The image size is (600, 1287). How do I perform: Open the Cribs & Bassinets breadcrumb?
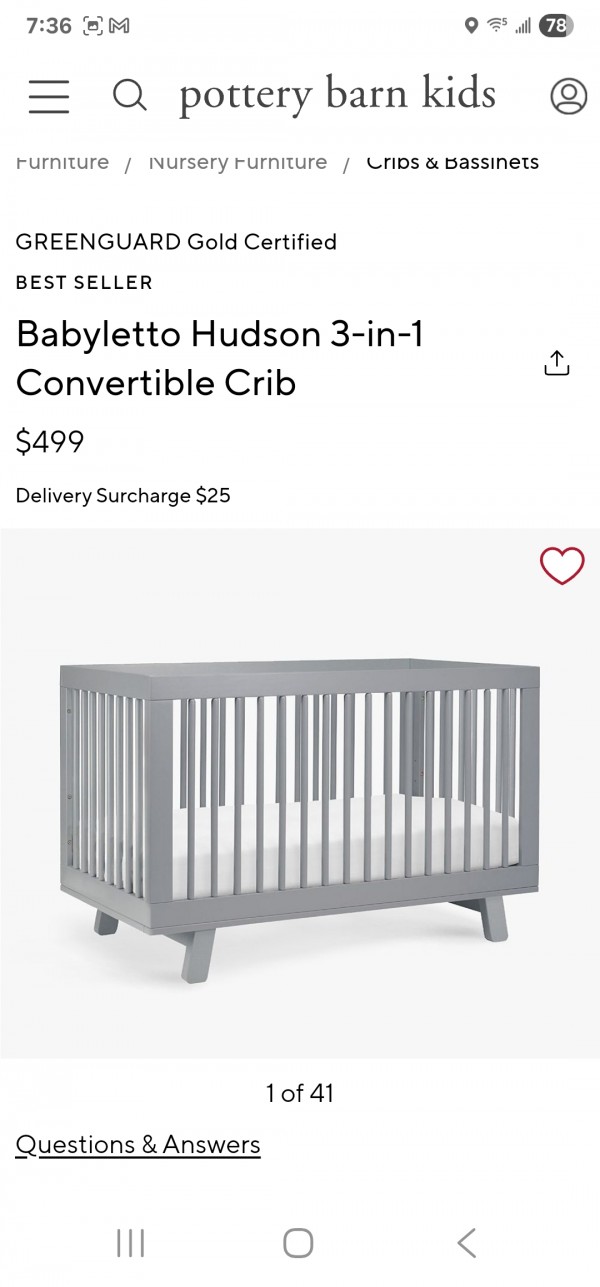(x=452, y=162)
